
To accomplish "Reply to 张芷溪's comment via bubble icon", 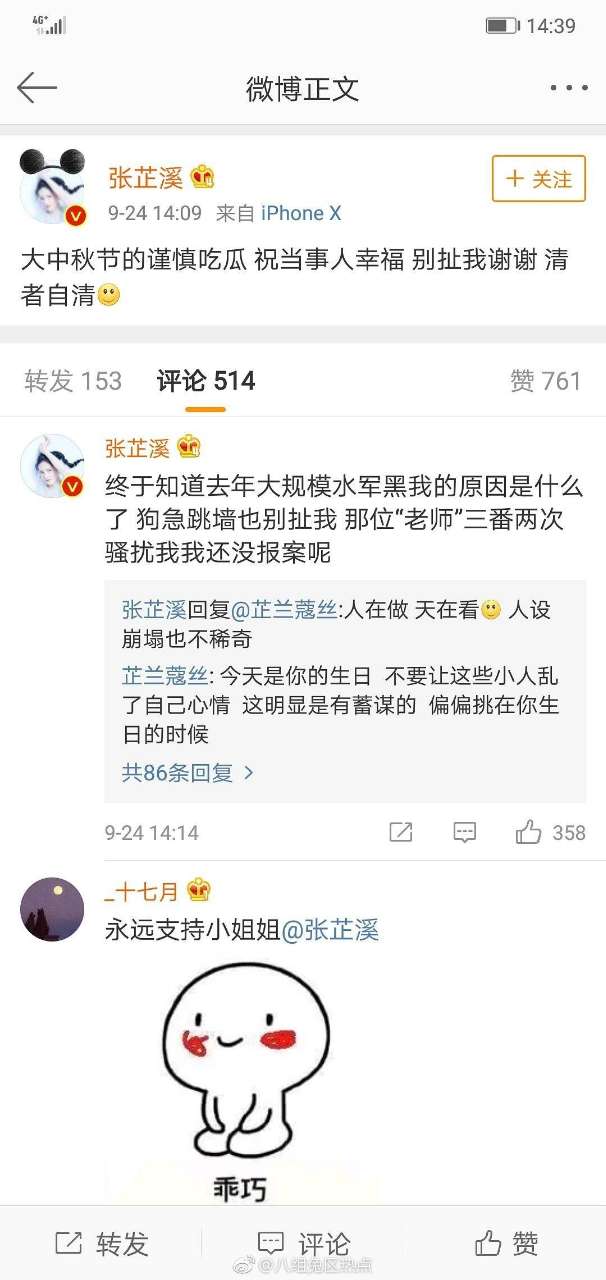I will [x=464, y=832].
